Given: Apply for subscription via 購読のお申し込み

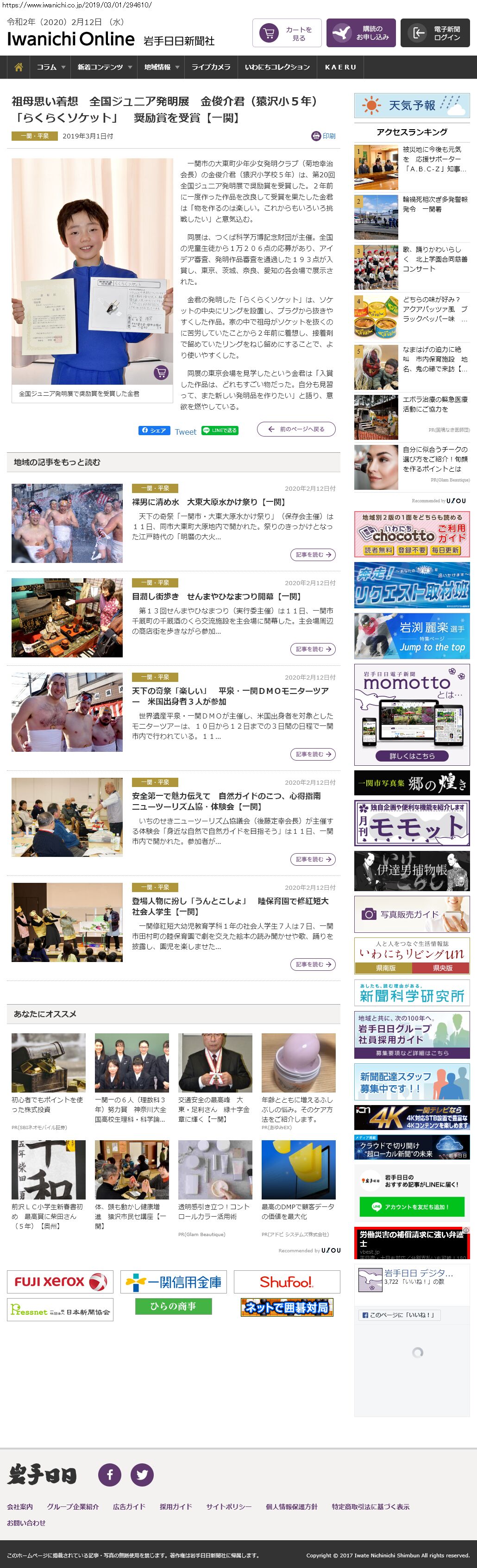Looking at the screenshot, I should coord(361,33).
